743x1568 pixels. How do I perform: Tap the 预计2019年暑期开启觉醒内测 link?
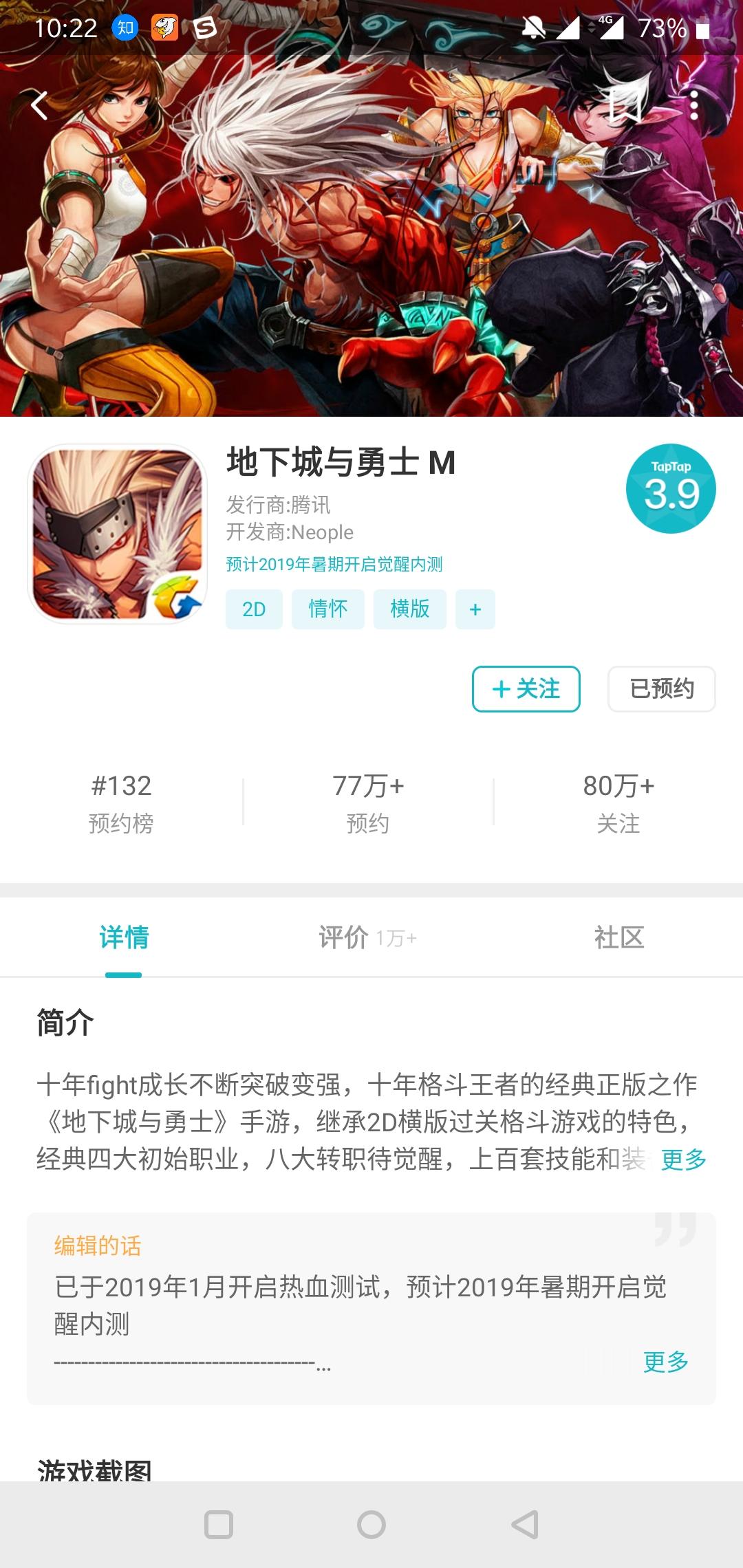point(335,566)
